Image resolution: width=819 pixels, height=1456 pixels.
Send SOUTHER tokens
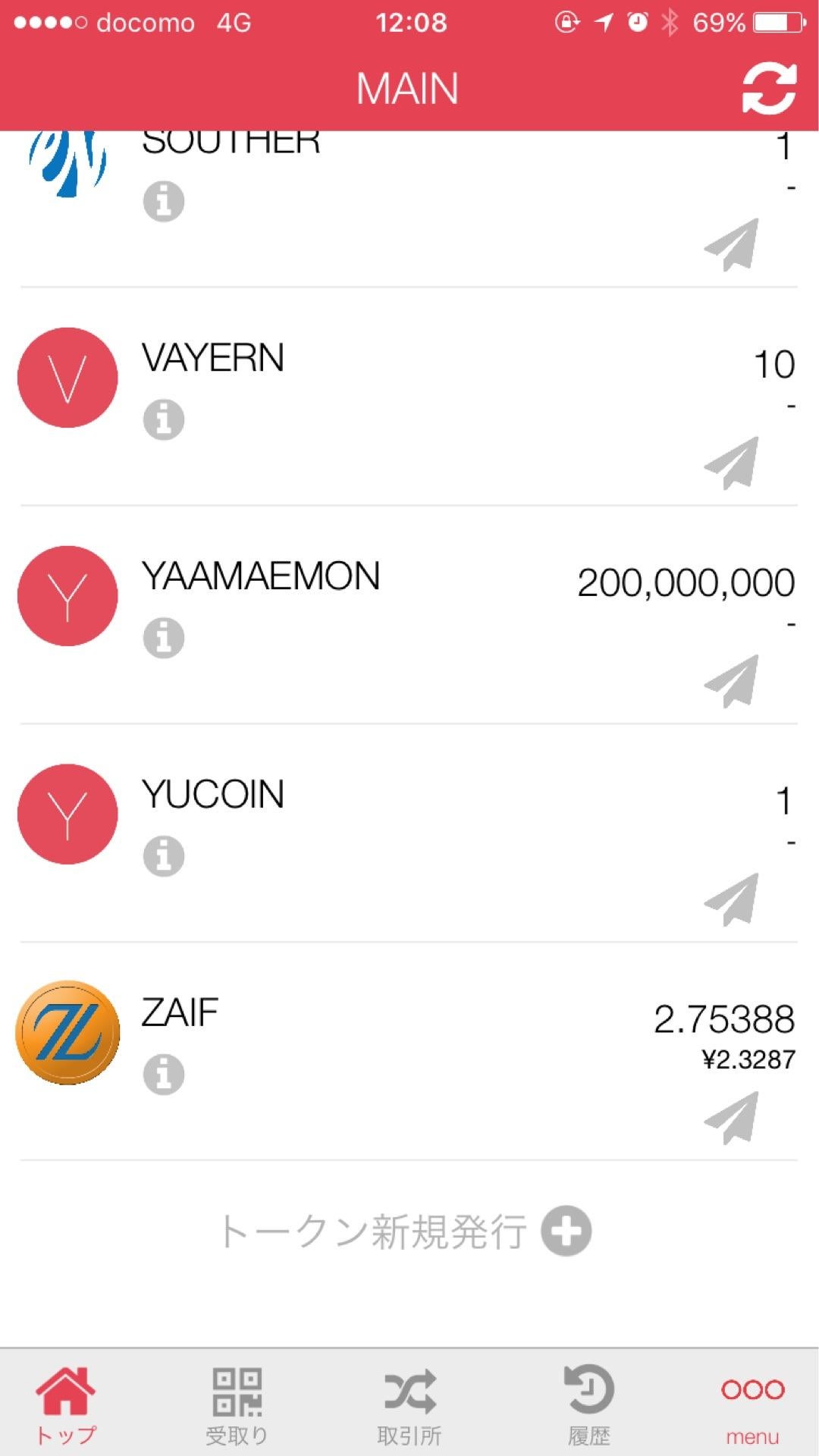click(x=732, y=243)
